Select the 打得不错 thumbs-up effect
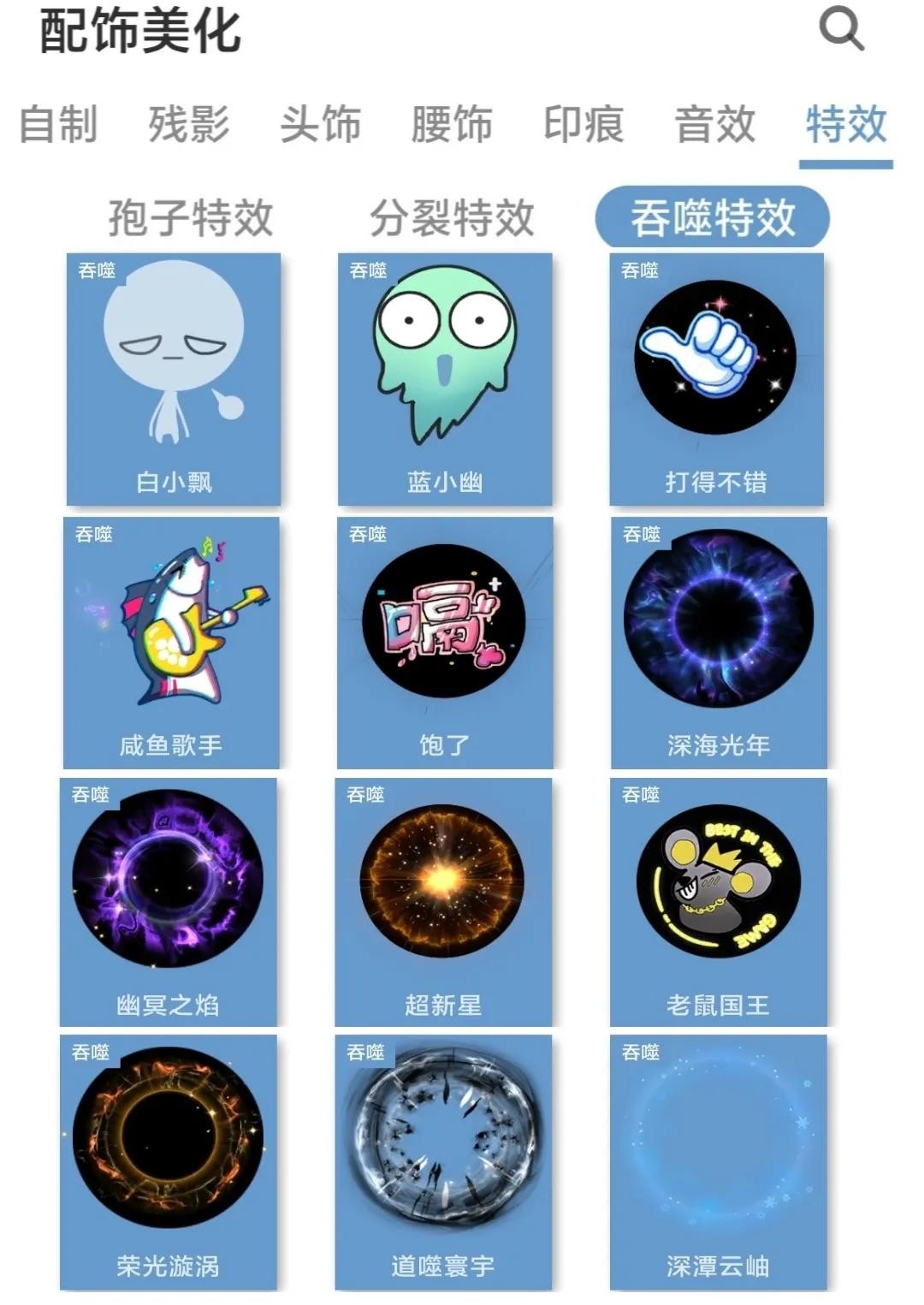Screen dimensions: 924x1305 716,378
